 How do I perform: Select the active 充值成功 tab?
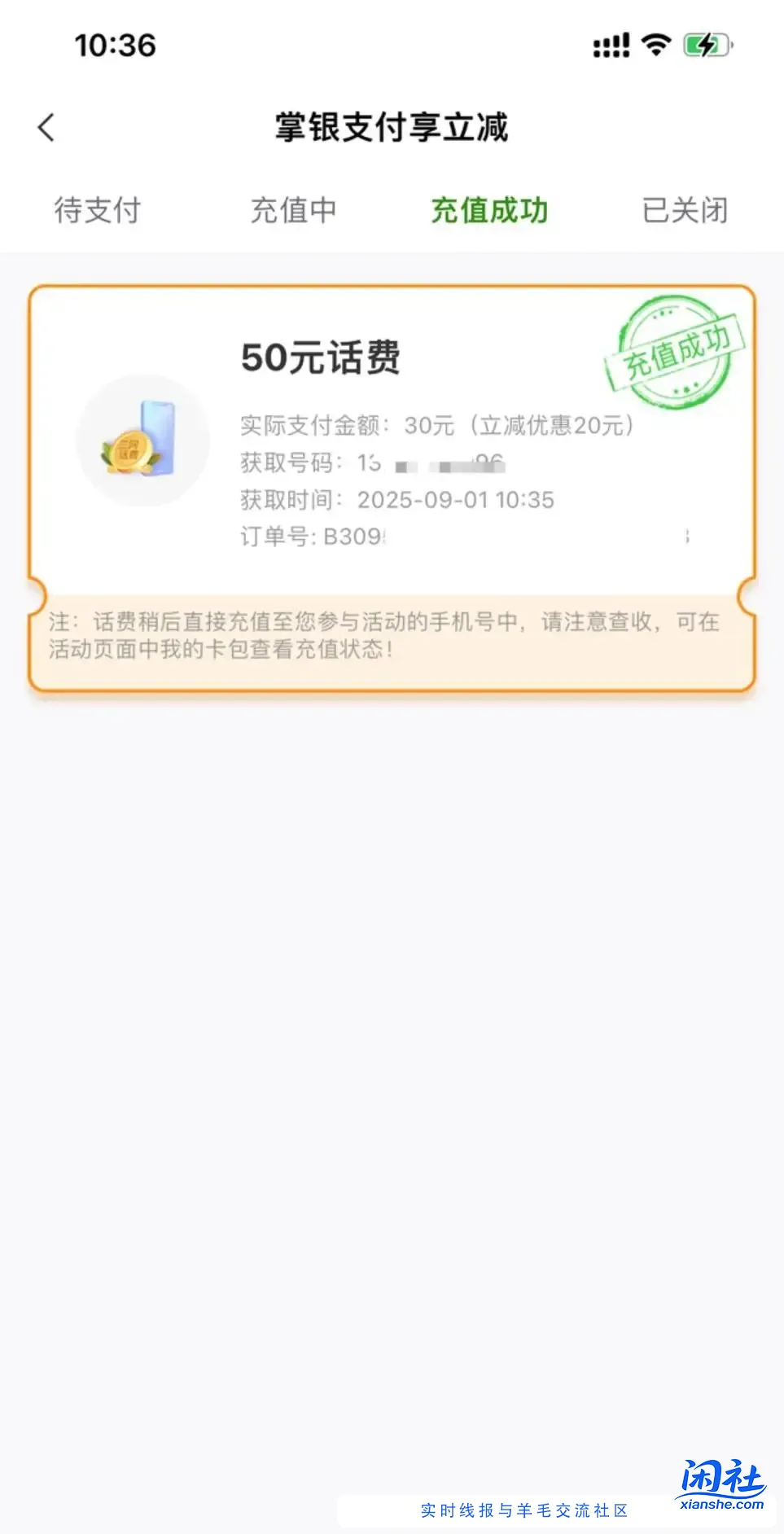click(489, 211)
